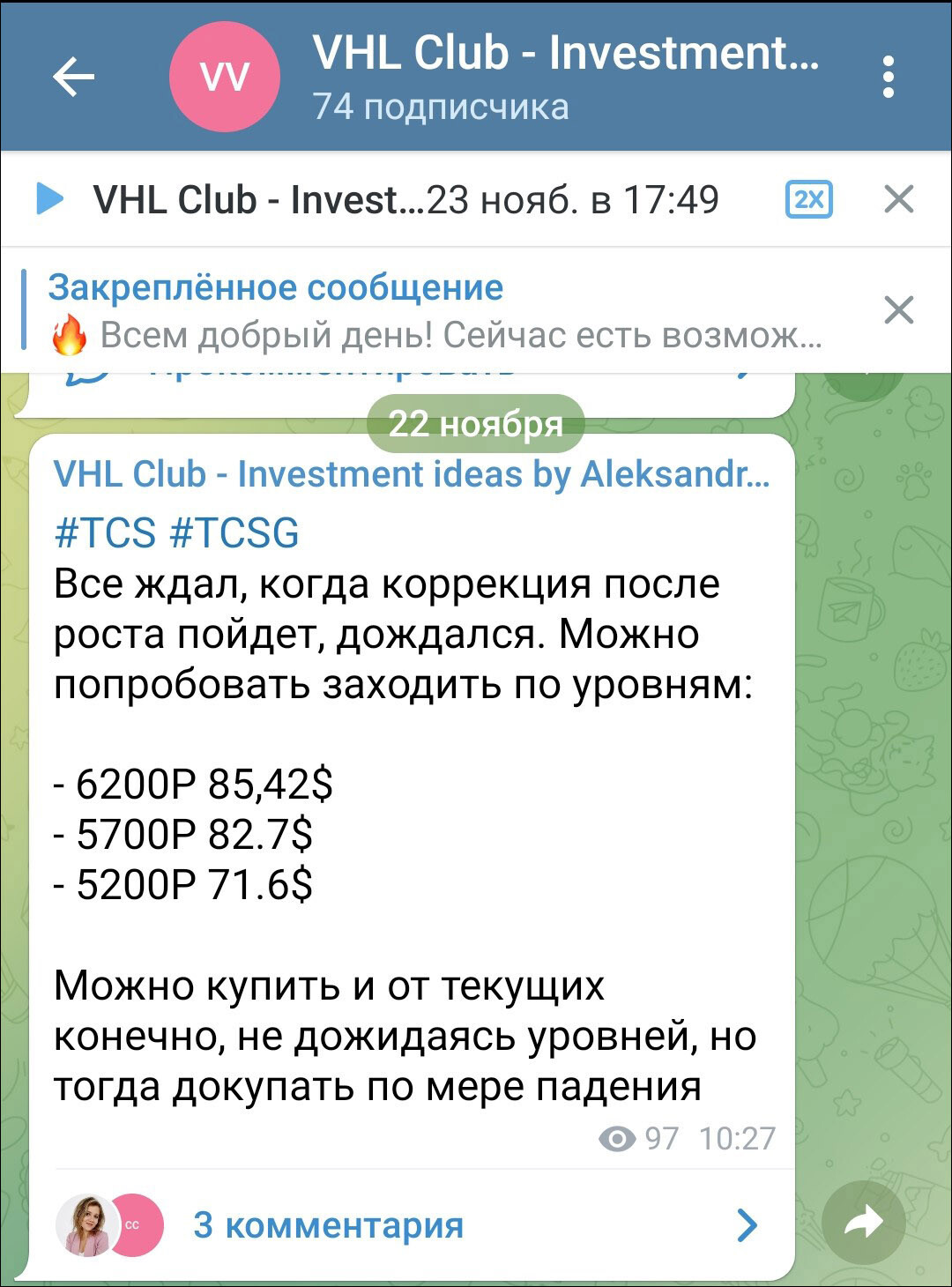This screenshot has width=952, height=1287.
Task: Dismiss the pinned message banner
Action: pyautogui.click(x=898, y=310)
